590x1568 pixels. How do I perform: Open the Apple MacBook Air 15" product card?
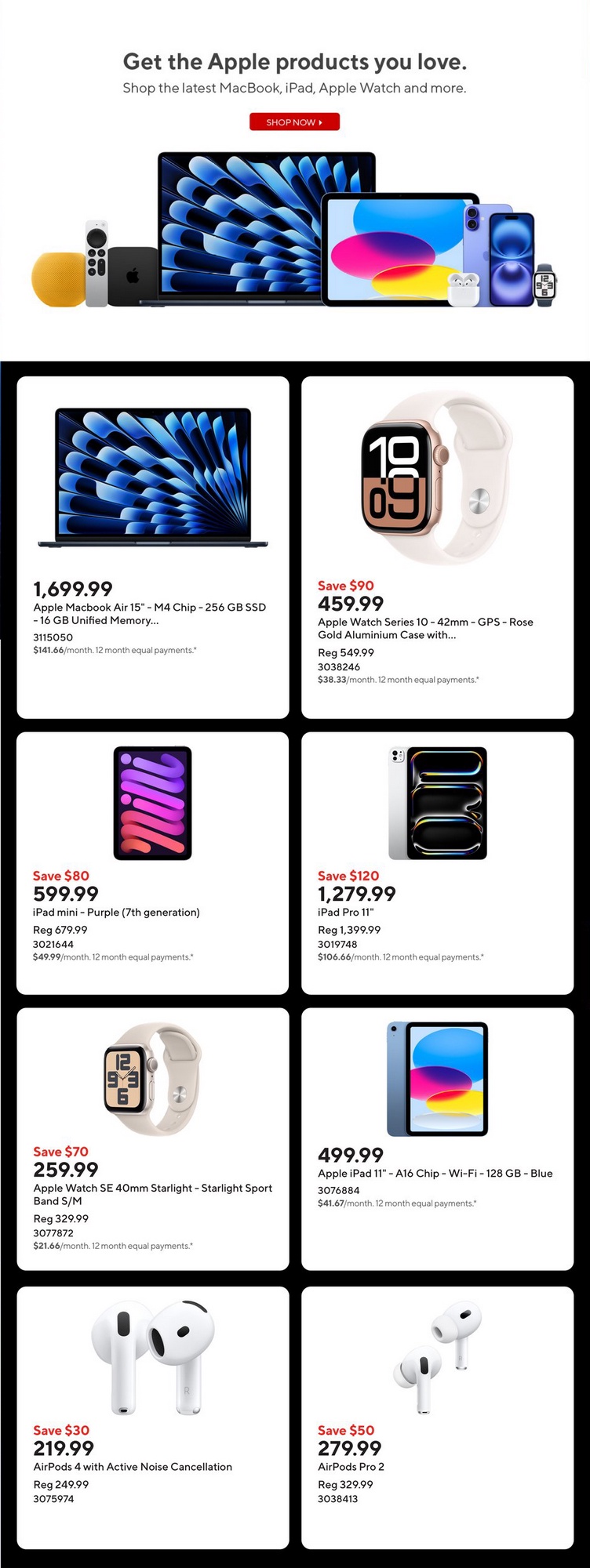click(153, 546)
